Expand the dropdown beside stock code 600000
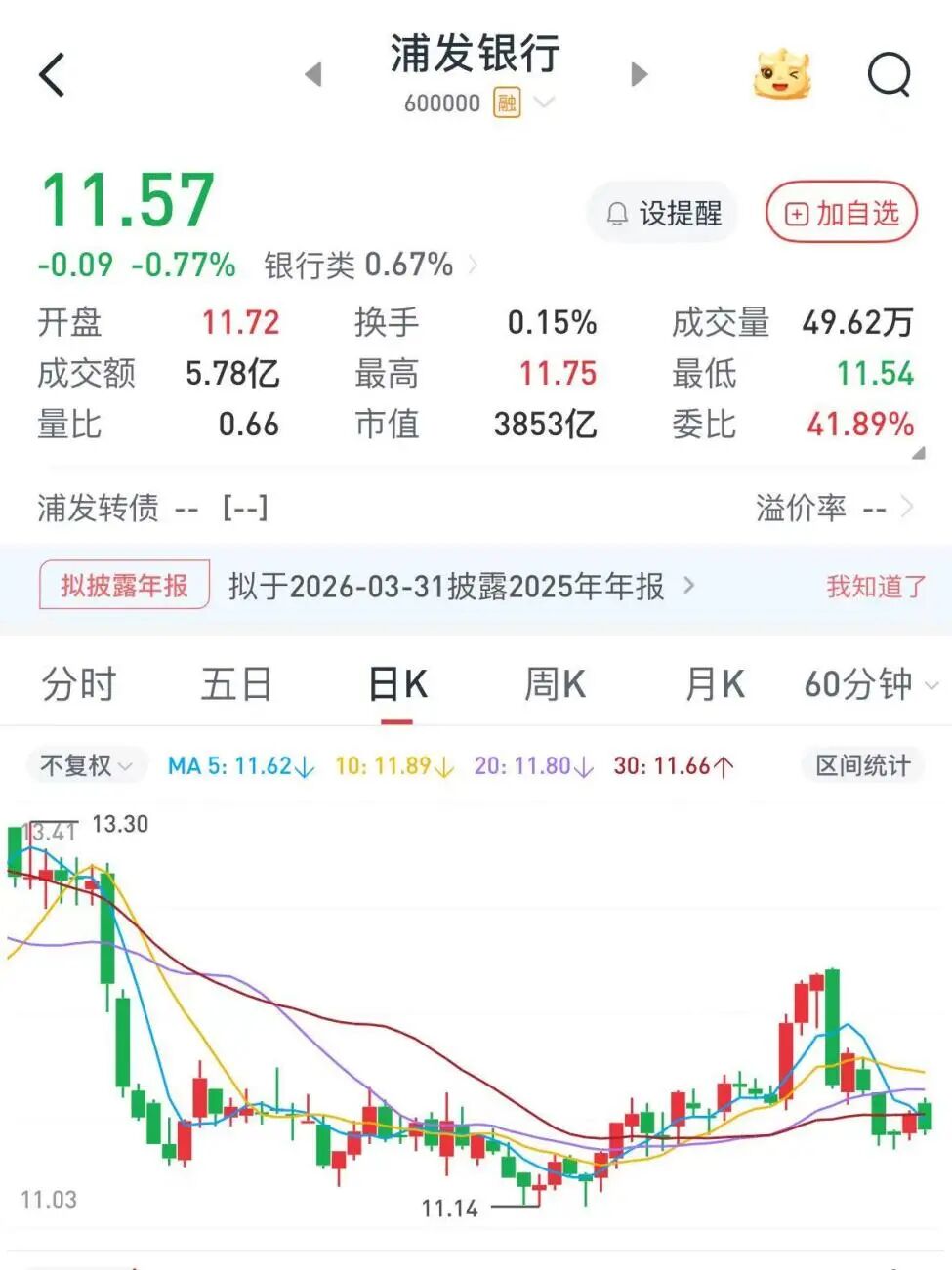The image size is (952, 1270). click(544, 102)
